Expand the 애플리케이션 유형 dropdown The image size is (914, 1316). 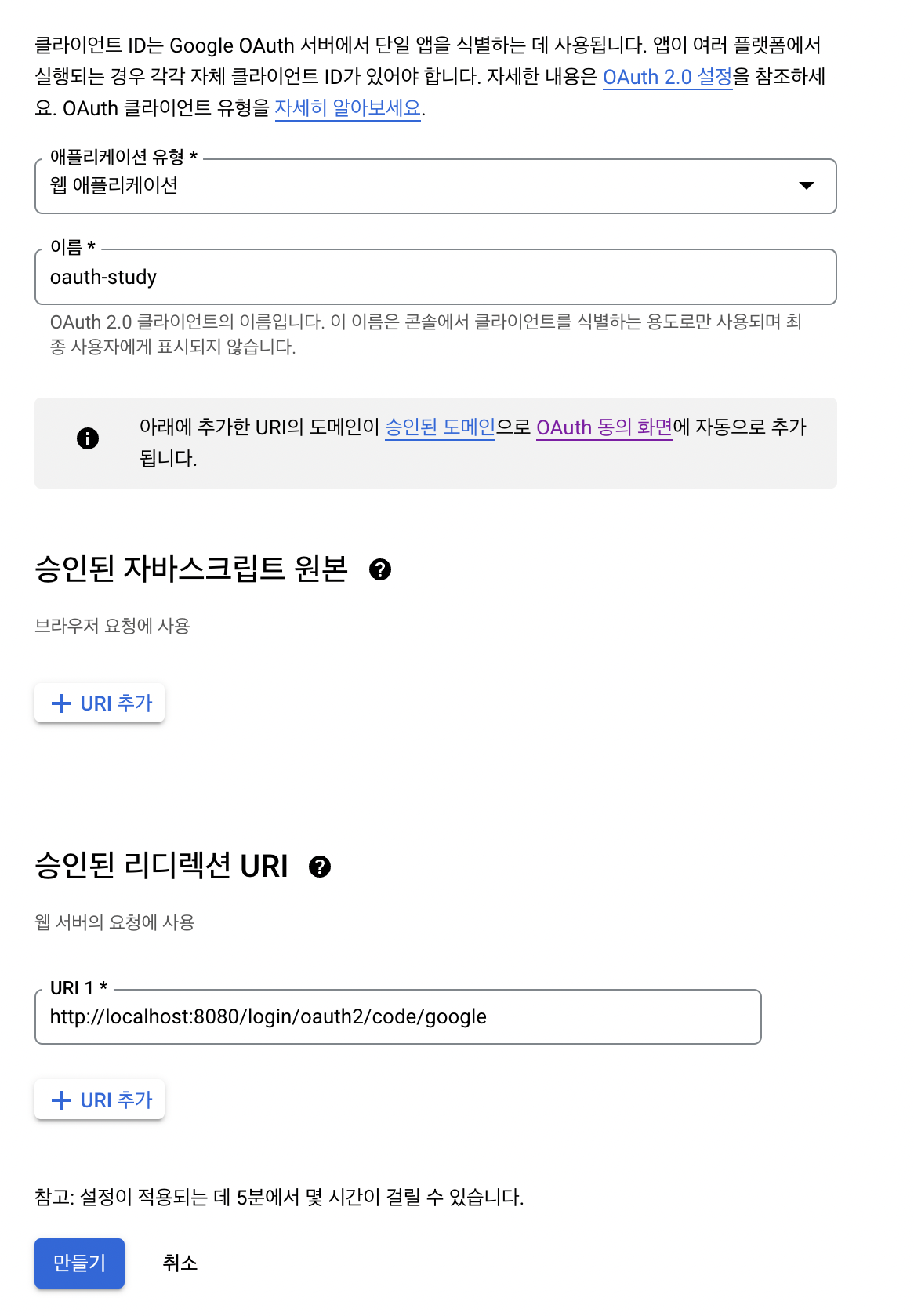point(435,186)
